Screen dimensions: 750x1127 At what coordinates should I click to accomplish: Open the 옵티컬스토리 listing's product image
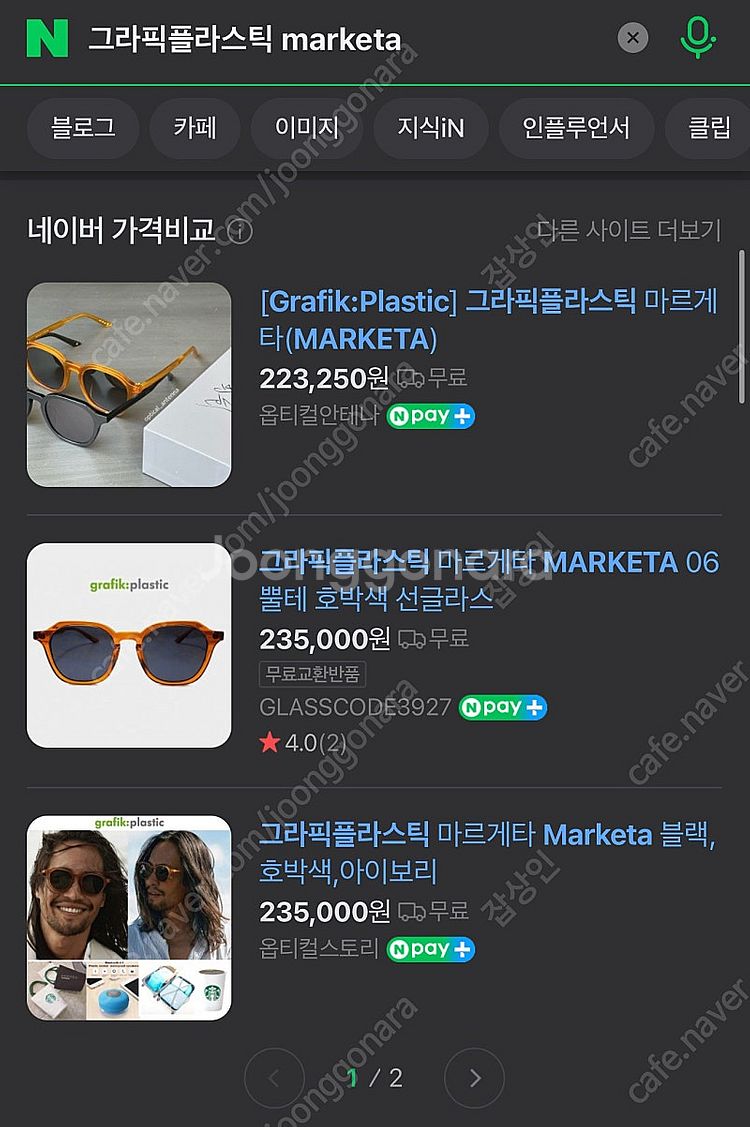[x=128, y=918]
